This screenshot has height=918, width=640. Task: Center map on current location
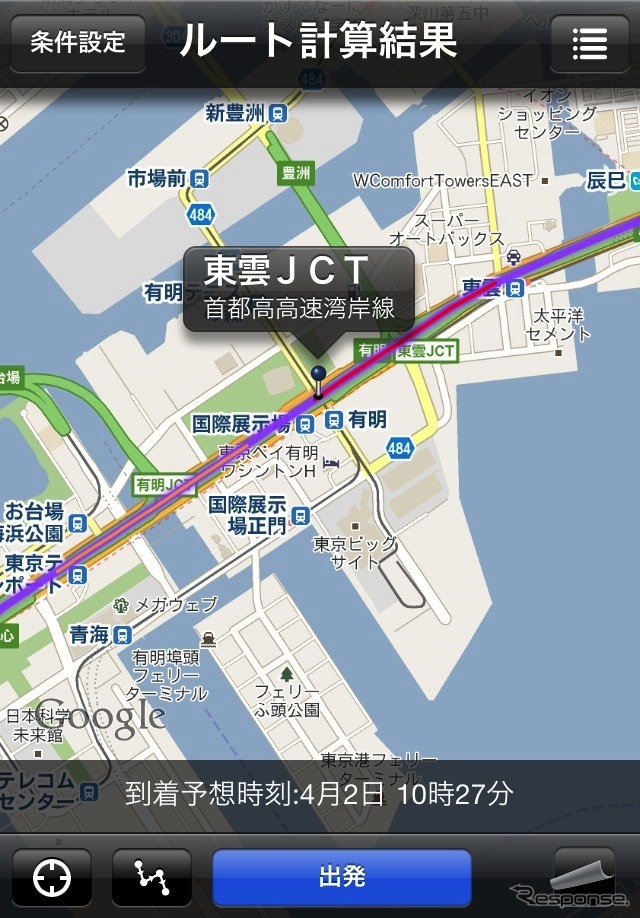(x=51, y=877)
